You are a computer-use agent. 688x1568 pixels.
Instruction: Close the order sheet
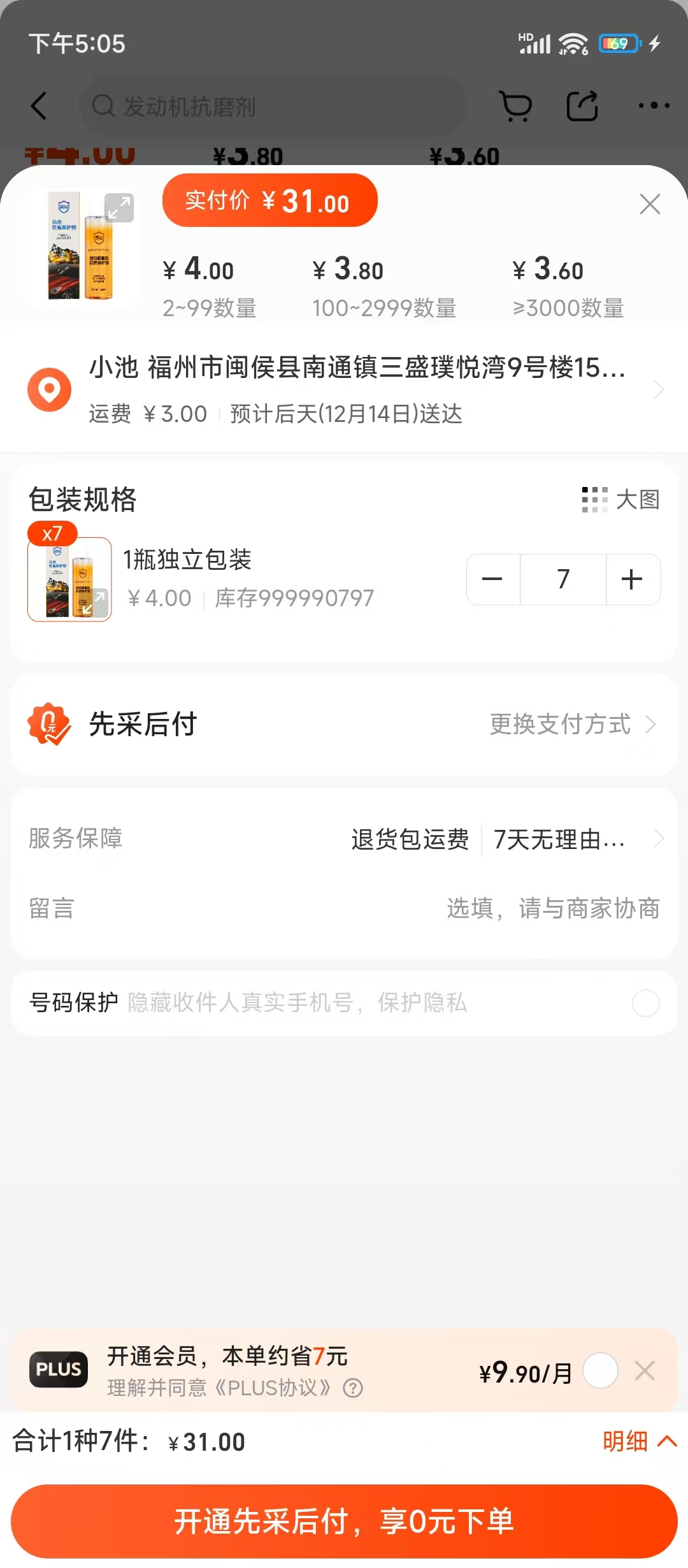649,205
